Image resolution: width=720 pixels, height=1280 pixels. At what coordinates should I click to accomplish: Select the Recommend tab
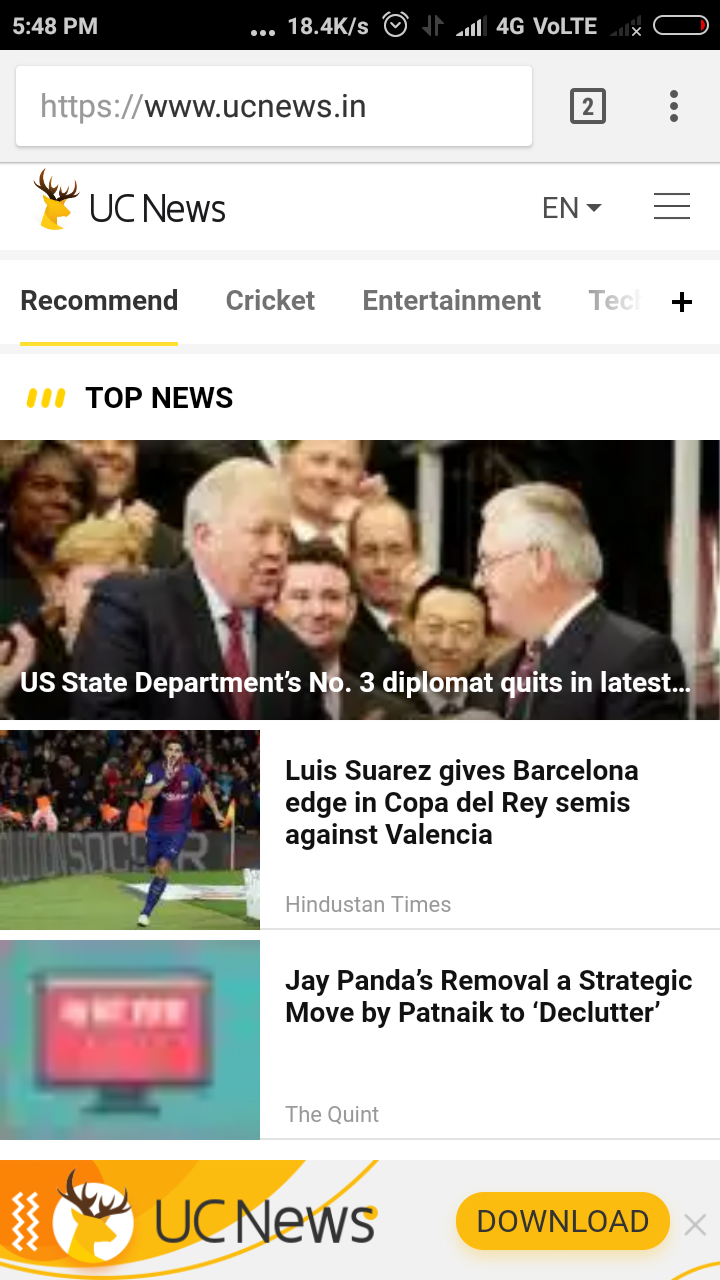pos(99,301)
